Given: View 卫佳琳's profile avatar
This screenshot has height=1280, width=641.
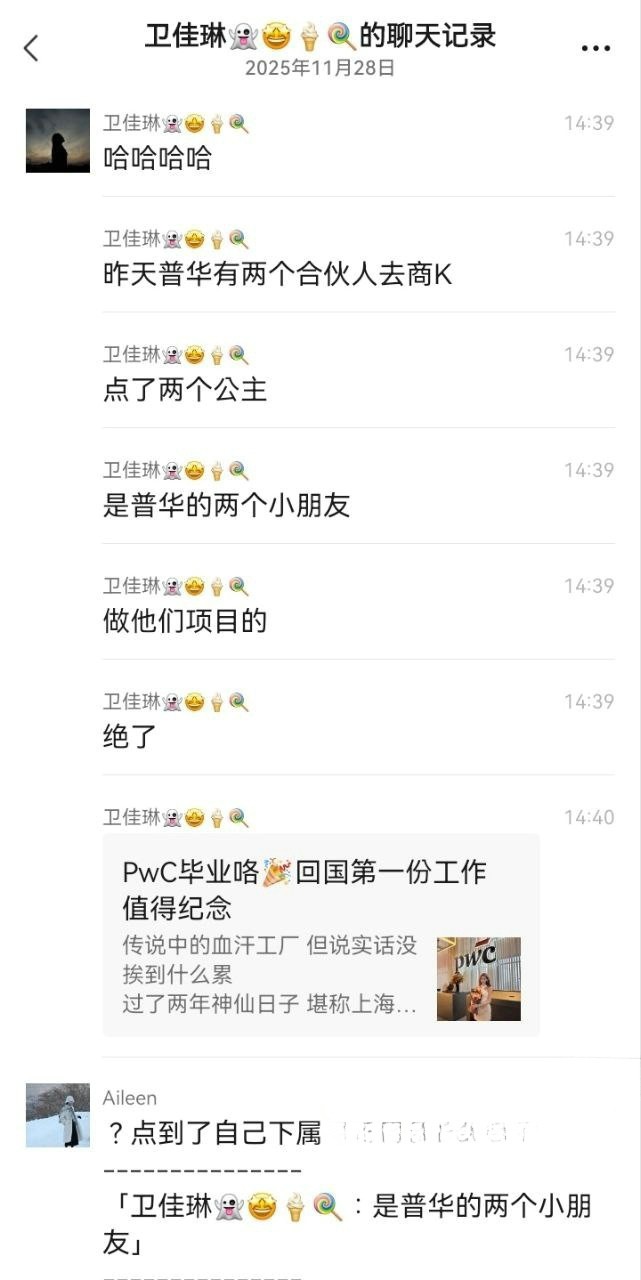Looking at the screenshot, I should pos(57,141).
